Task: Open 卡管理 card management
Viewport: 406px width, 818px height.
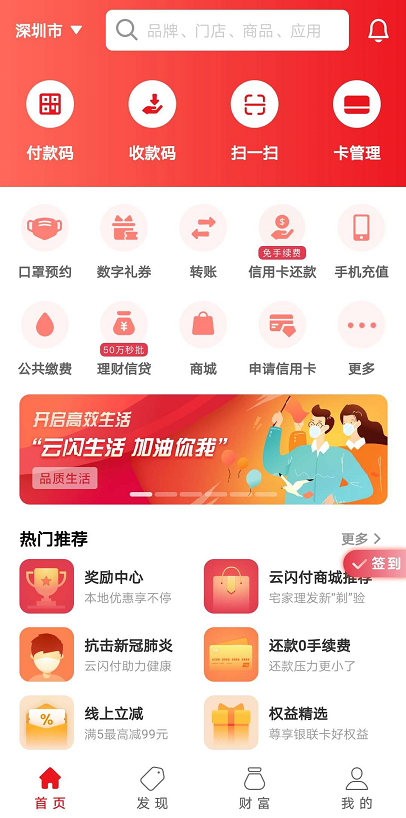Action: 357,121
